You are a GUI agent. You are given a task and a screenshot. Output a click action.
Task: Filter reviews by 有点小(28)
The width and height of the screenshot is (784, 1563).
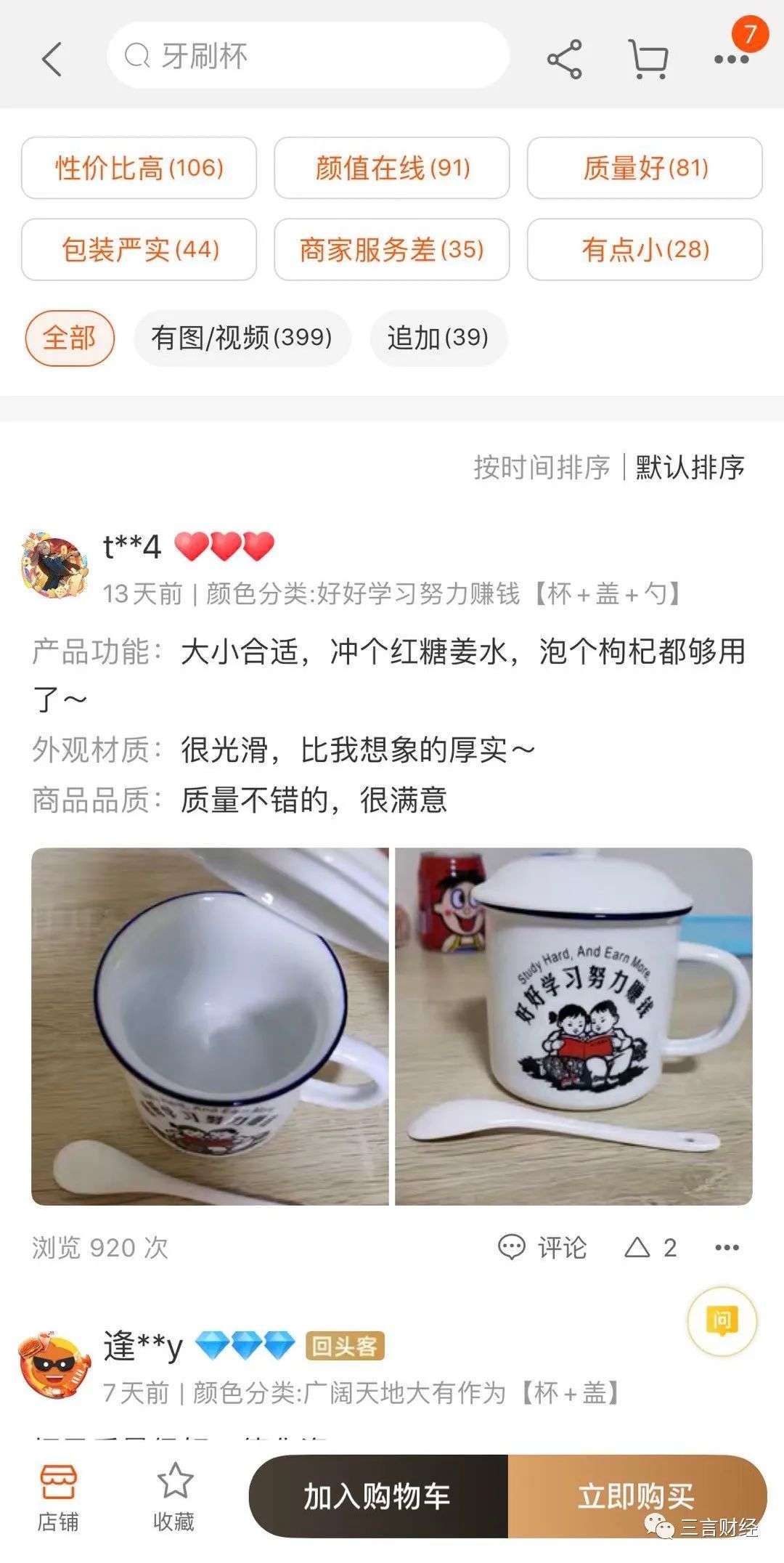tap(645, 250)
